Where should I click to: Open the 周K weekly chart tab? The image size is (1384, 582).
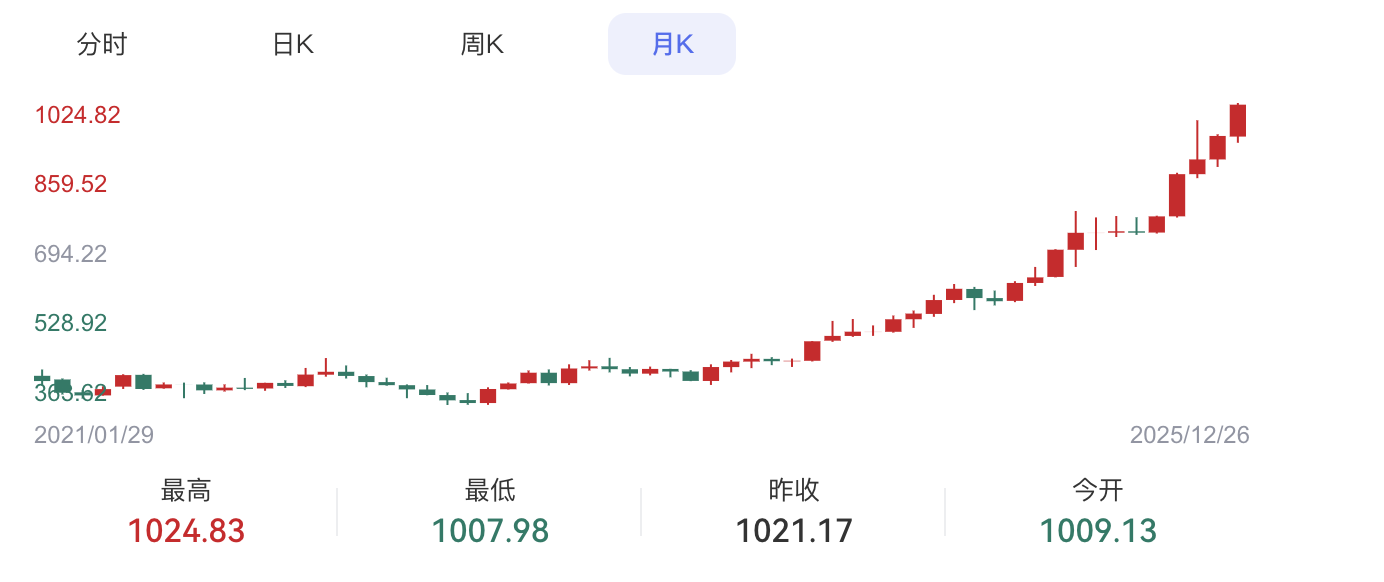point(482,44)
